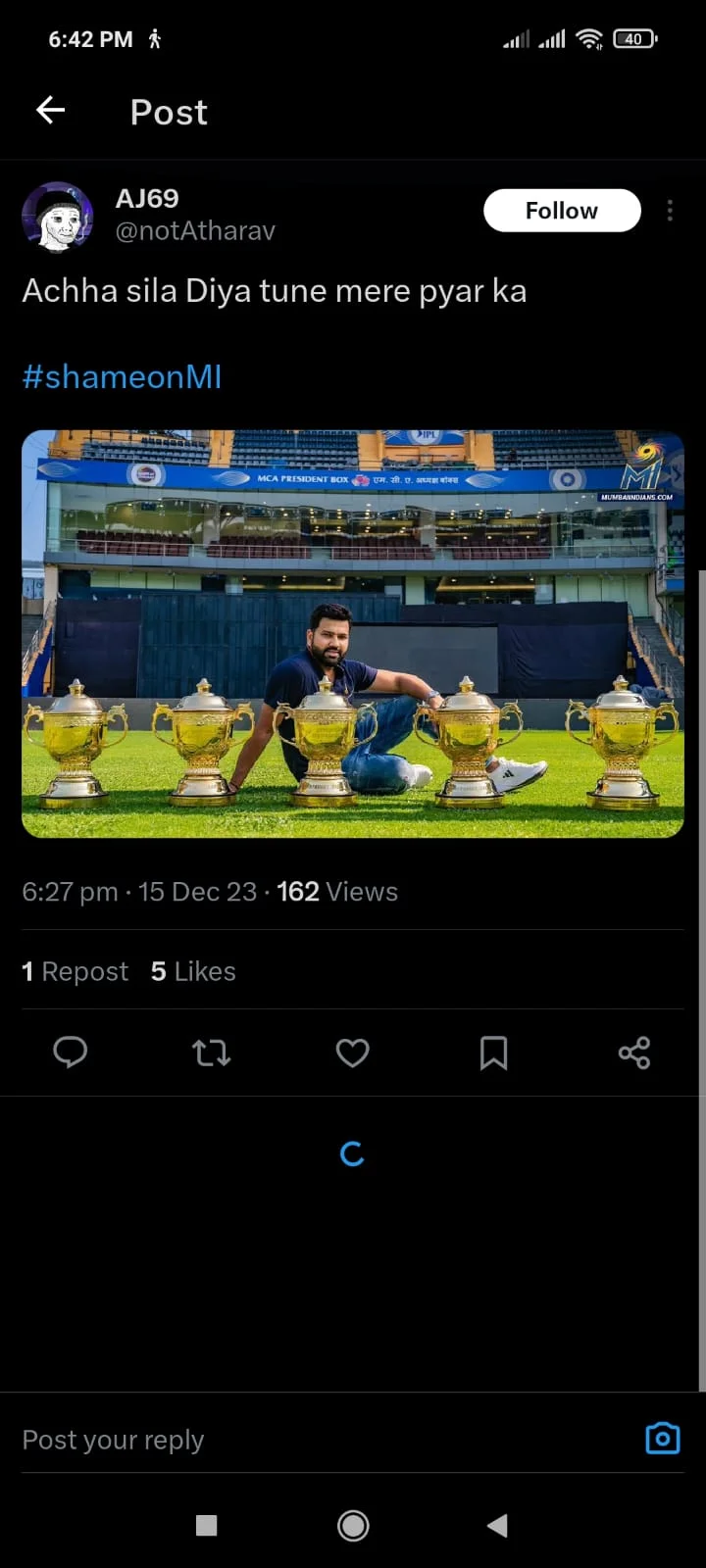Open the post's three-dot overflow menu
706x1568 pixels.
670,211
